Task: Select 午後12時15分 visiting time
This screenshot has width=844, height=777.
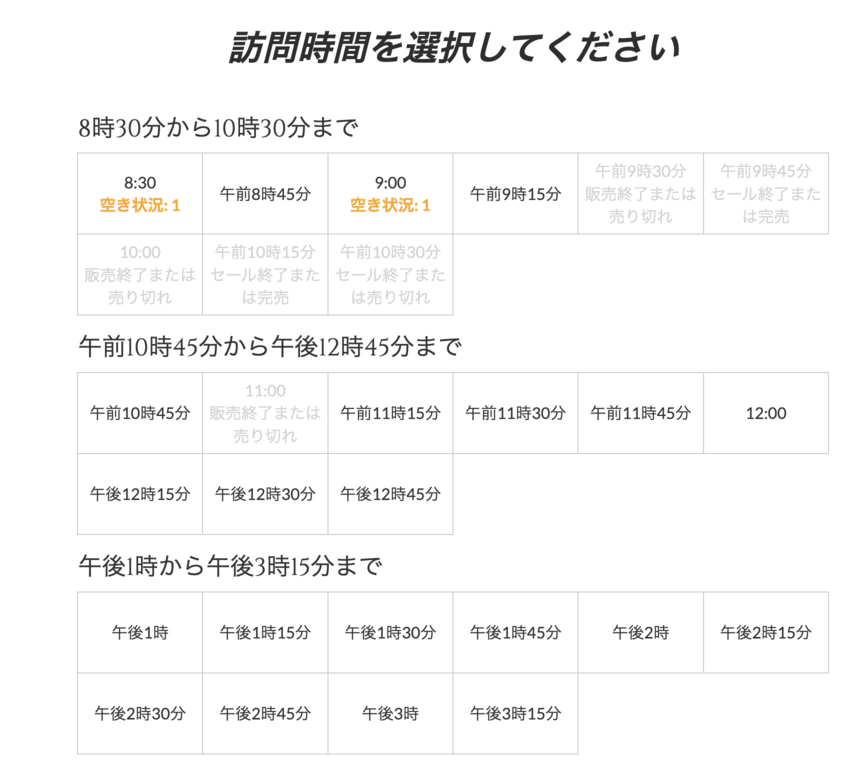Action: (140, 494)
